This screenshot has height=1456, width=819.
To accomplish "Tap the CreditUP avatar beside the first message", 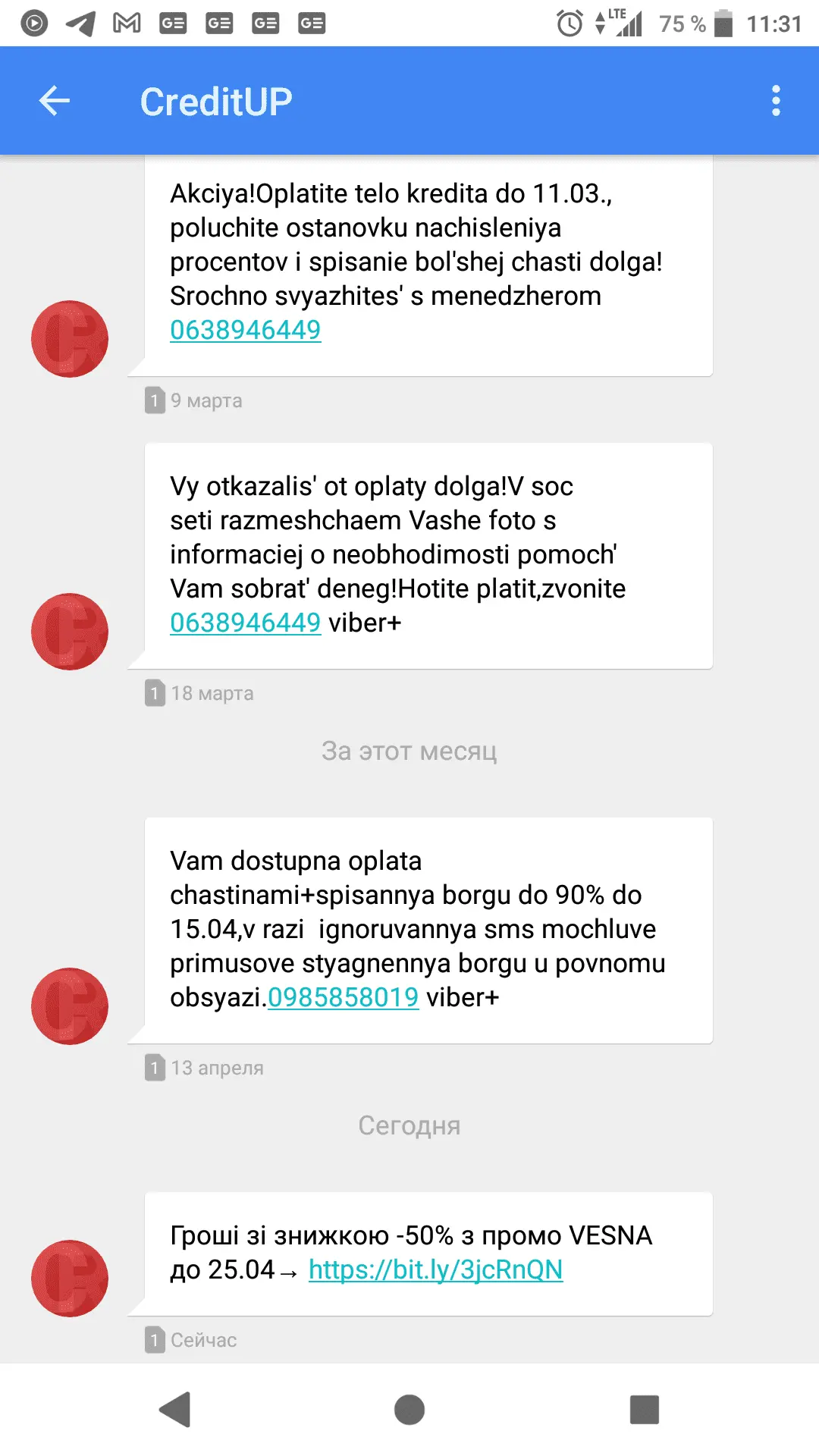I will click(69, 338).
